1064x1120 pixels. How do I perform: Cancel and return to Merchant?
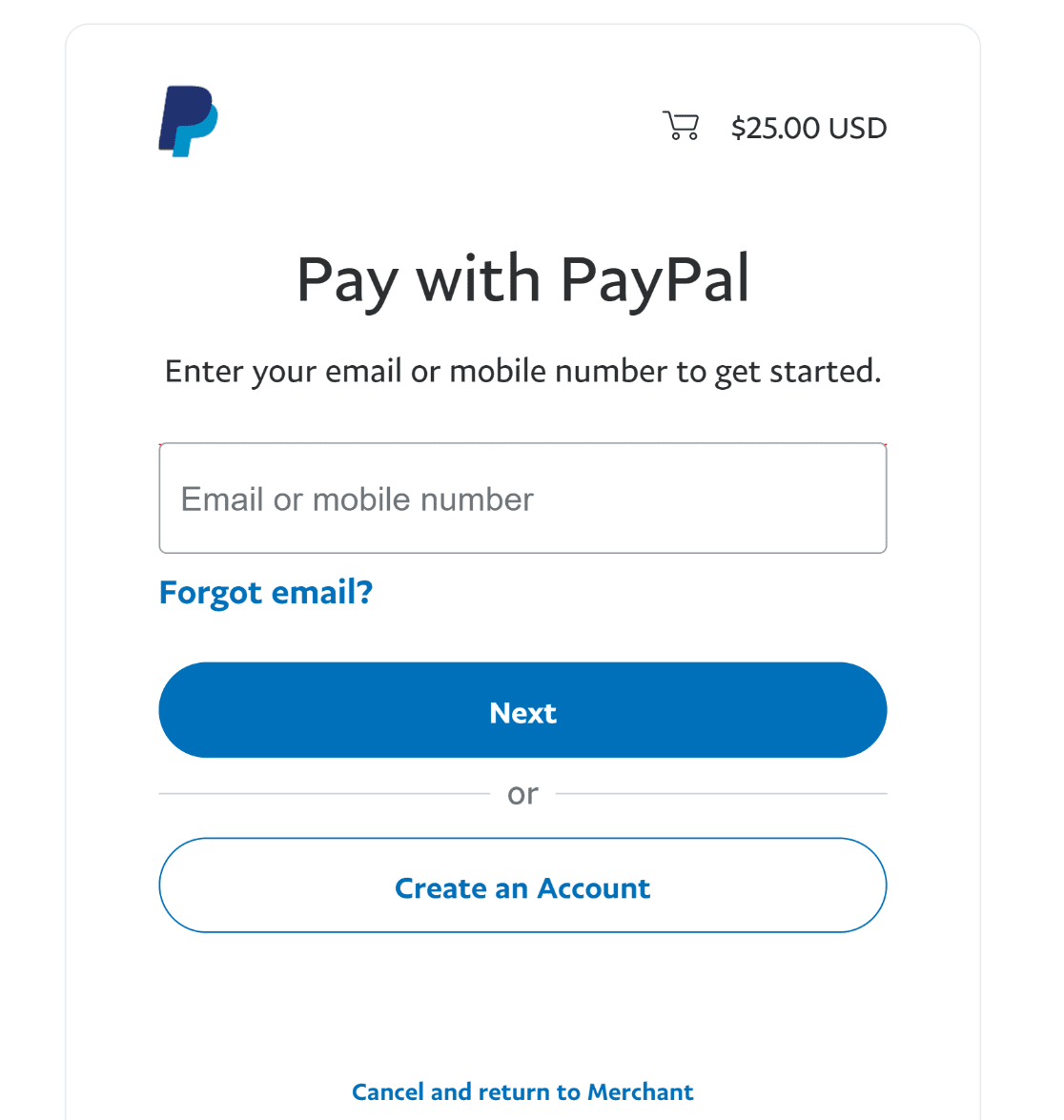click(x=522, y=1091)
